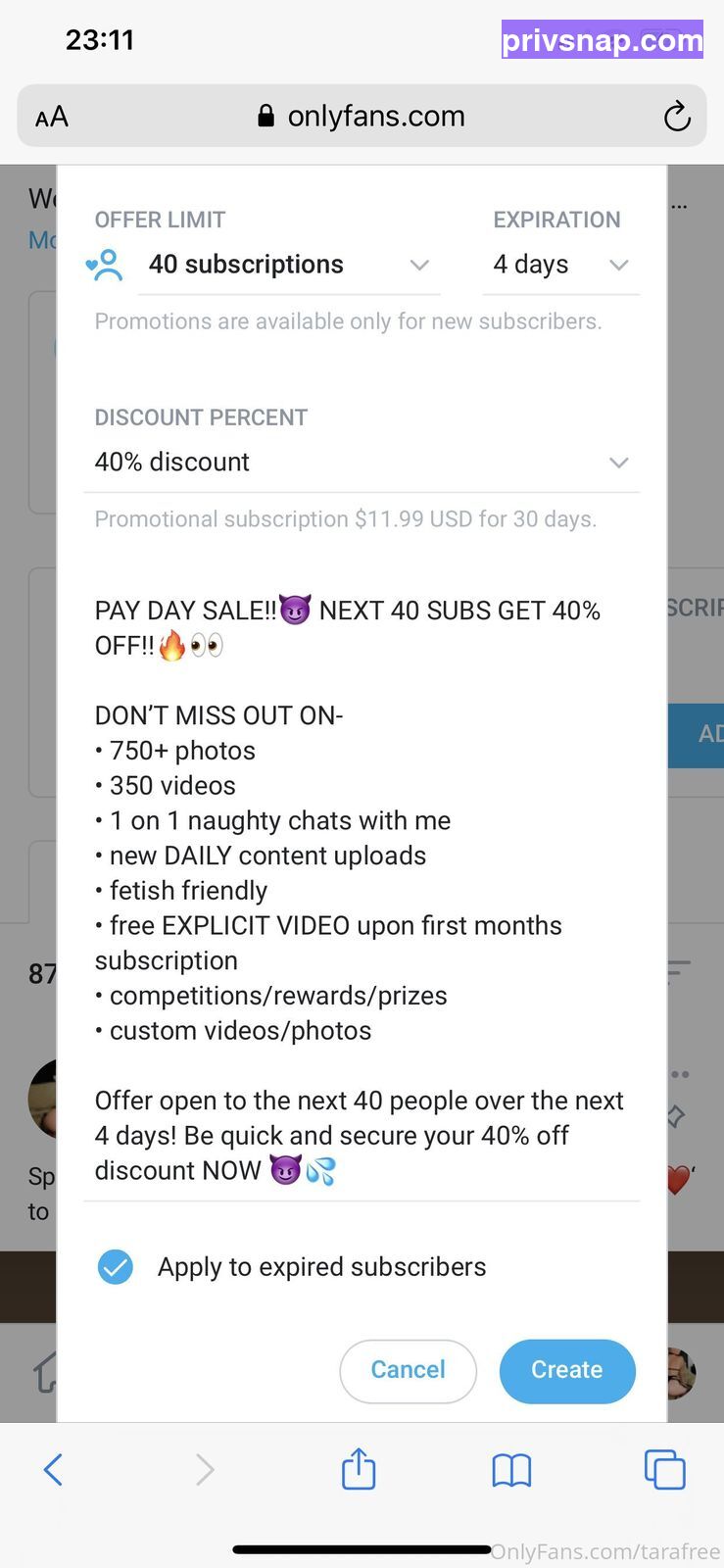The height and width of the screenshot is (1568, 724).
Task: Open Safari bookmarks
Action: click(511, 1470)
